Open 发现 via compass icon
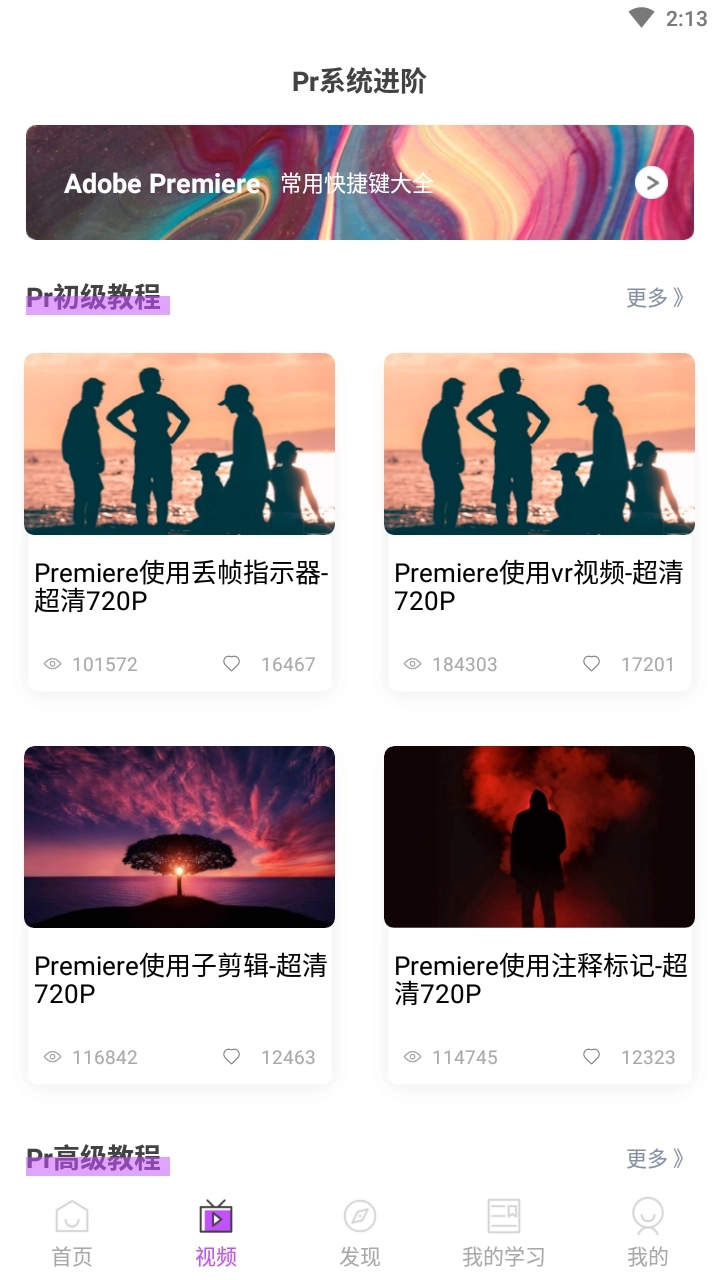720x1280 pixels. pyautogui.click(x=359, y=1216)
